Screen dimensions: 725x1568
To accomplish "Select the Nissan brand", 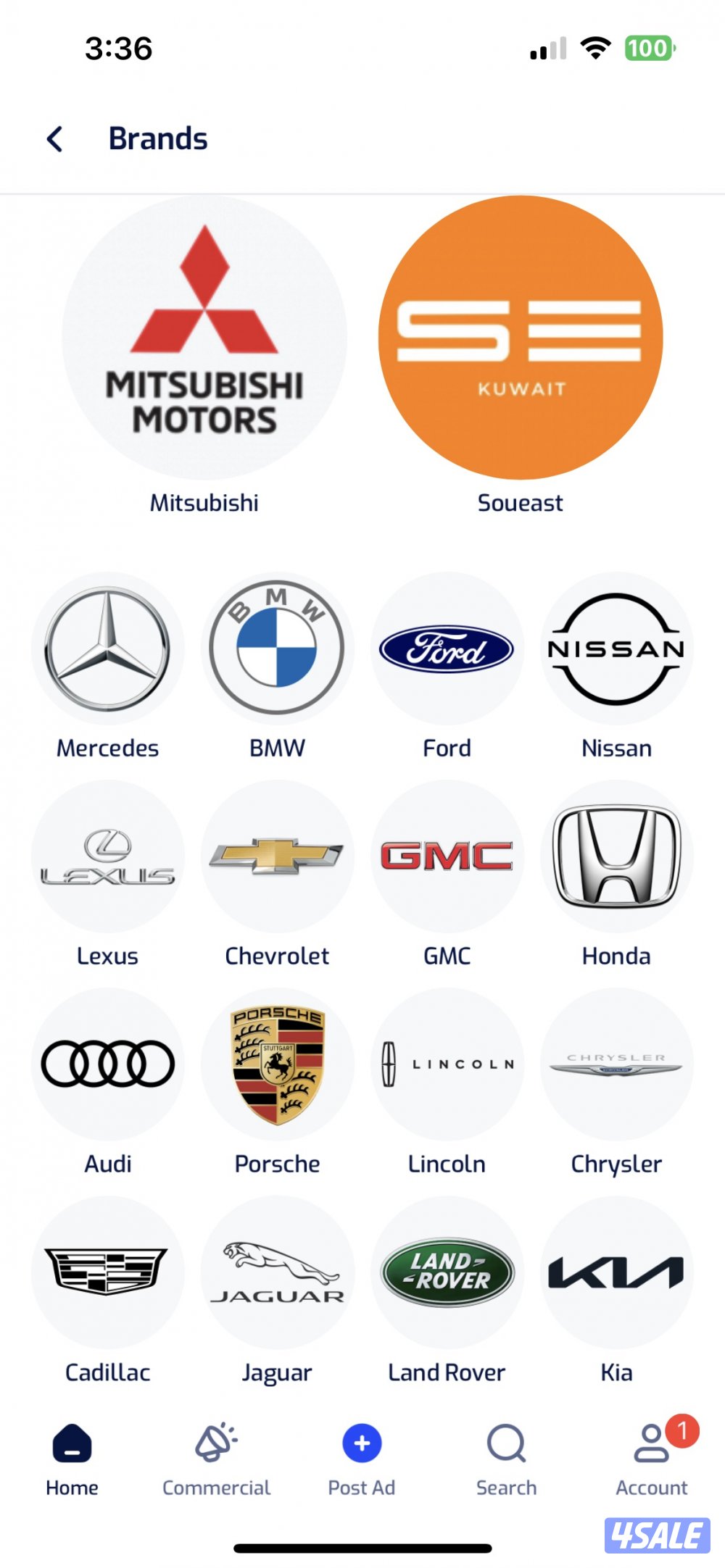I will (x=616, y=649).
